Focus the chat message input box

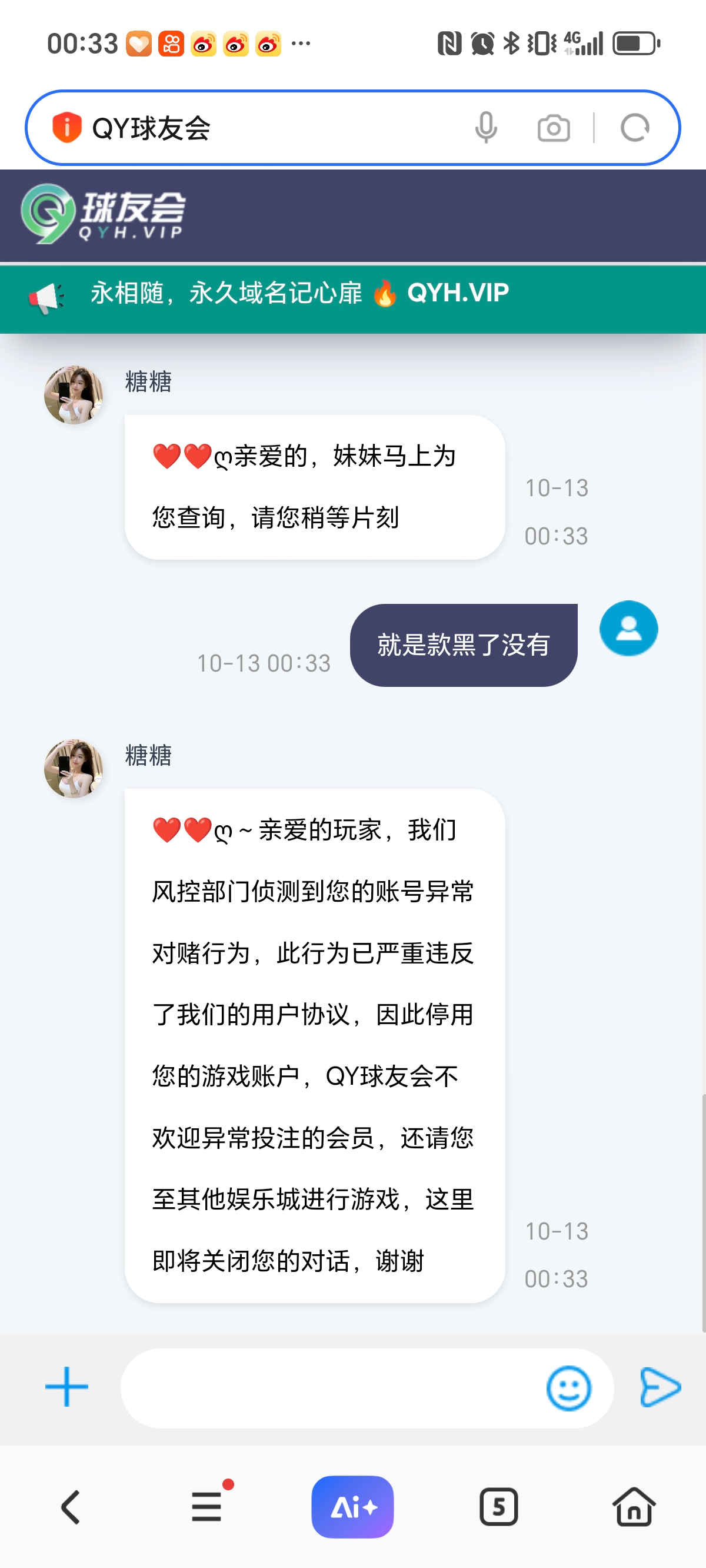pyautogui.click(x=332, y=1388)
